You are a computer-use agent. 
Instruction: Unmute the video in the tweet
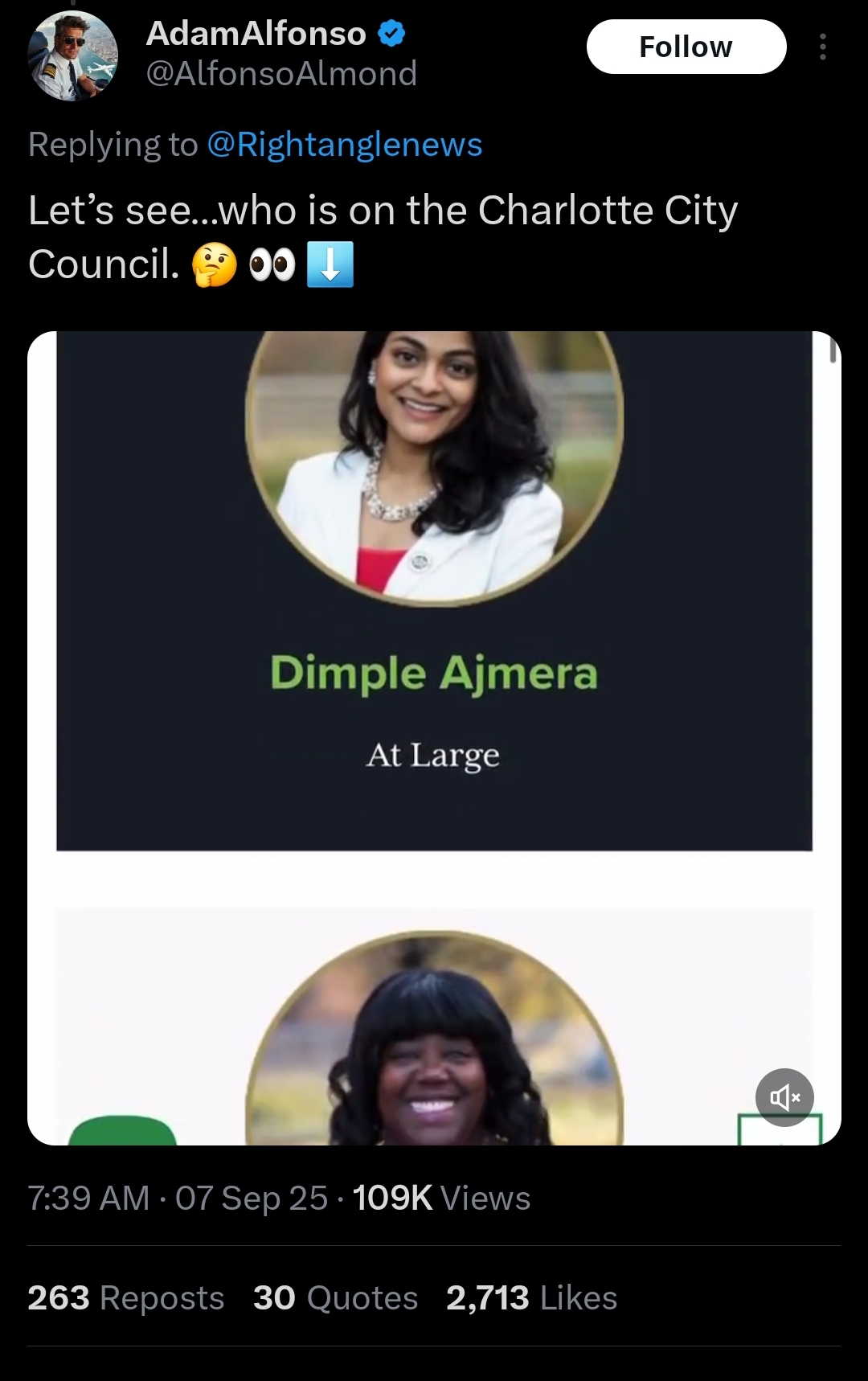[x=784, y=1096]
